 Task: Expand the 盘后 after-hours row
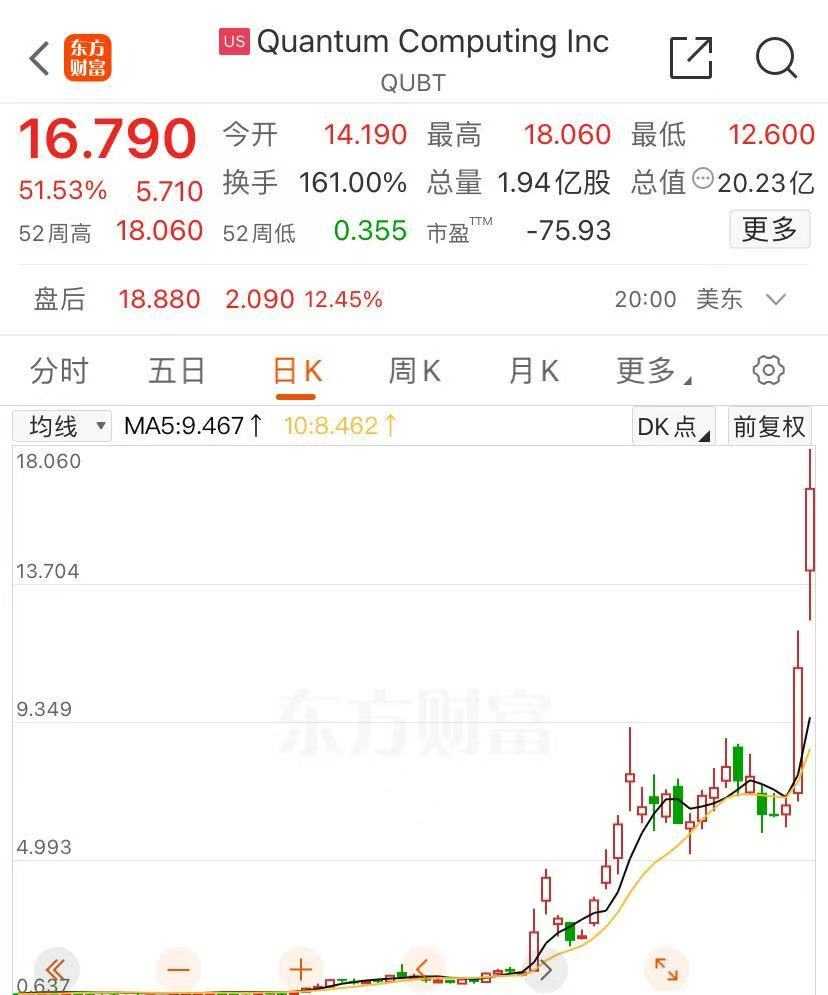(776, 299)
